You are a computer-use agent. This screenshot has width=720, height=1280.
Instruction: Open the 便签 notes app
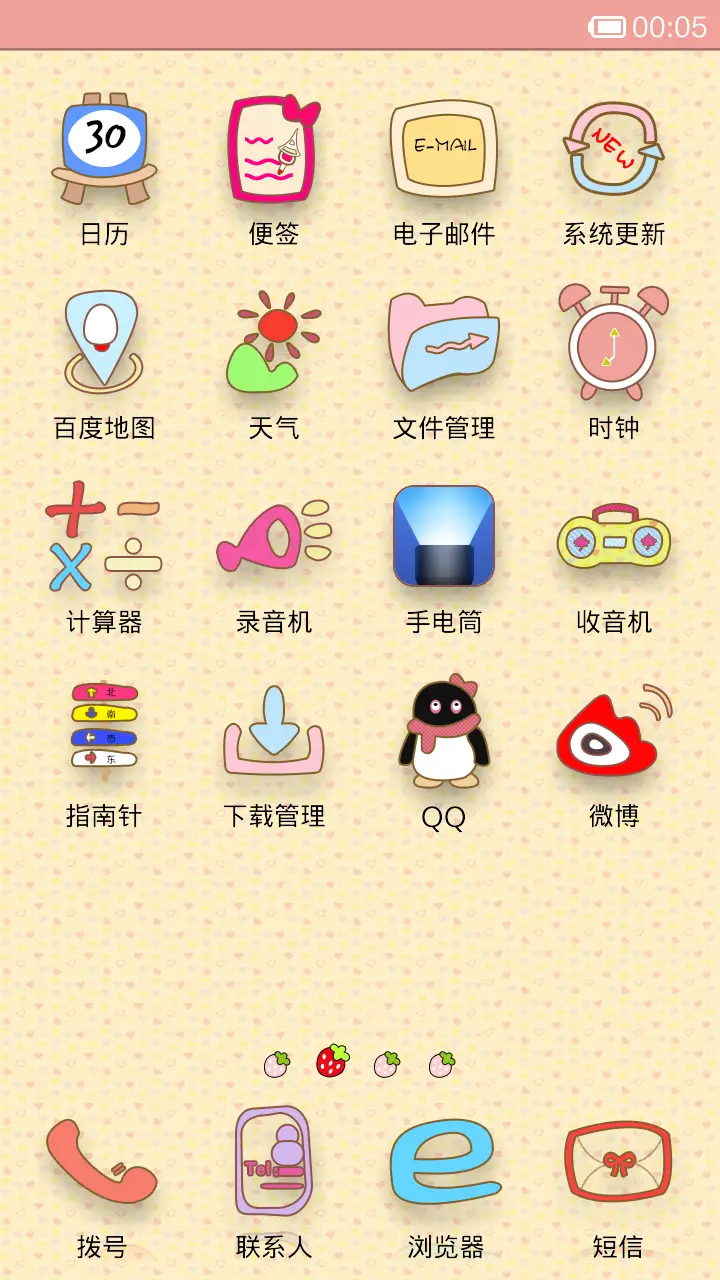point(274,150)
